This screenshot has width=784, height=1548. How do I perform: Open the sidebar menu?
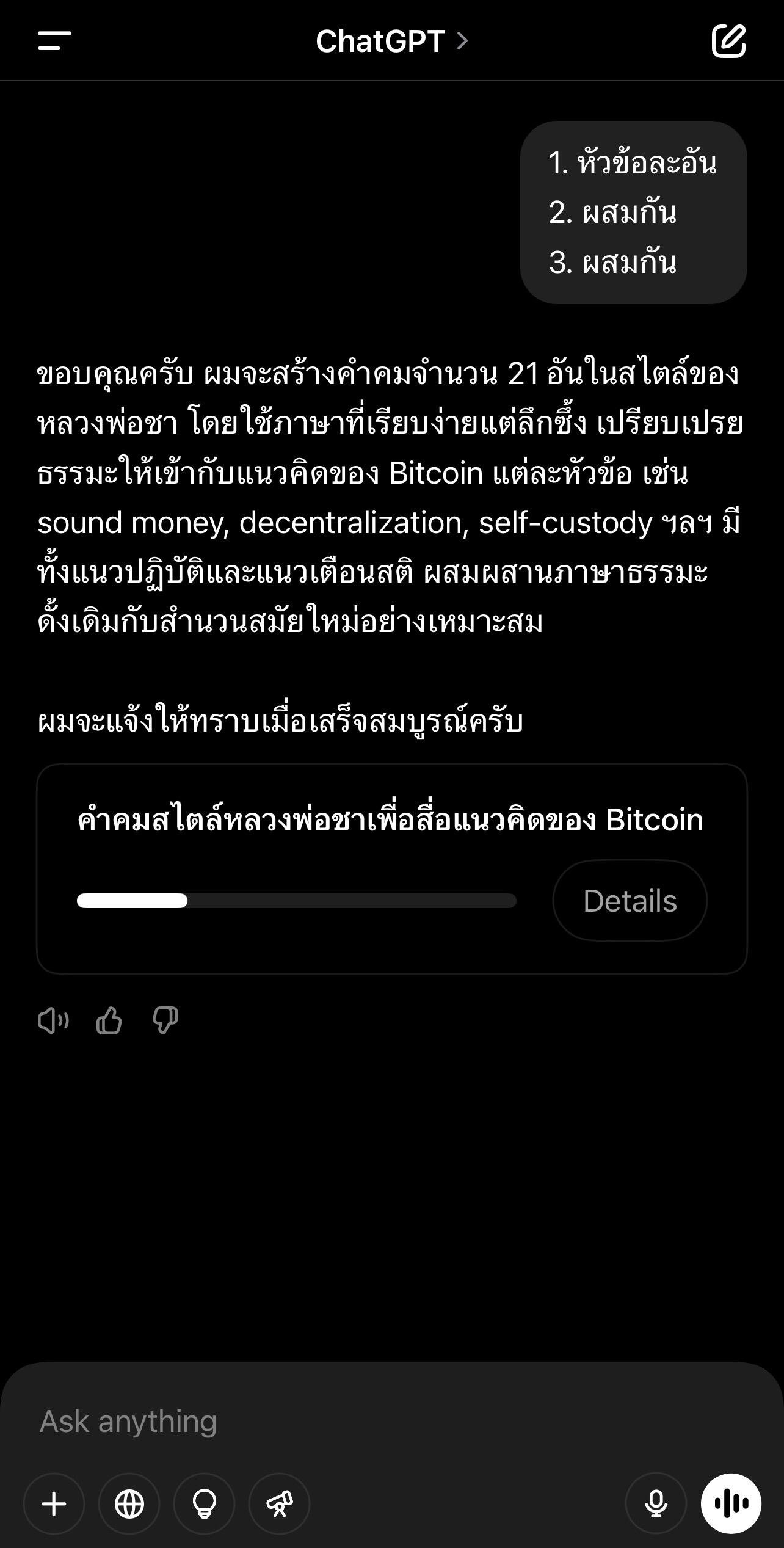point(54,42)
